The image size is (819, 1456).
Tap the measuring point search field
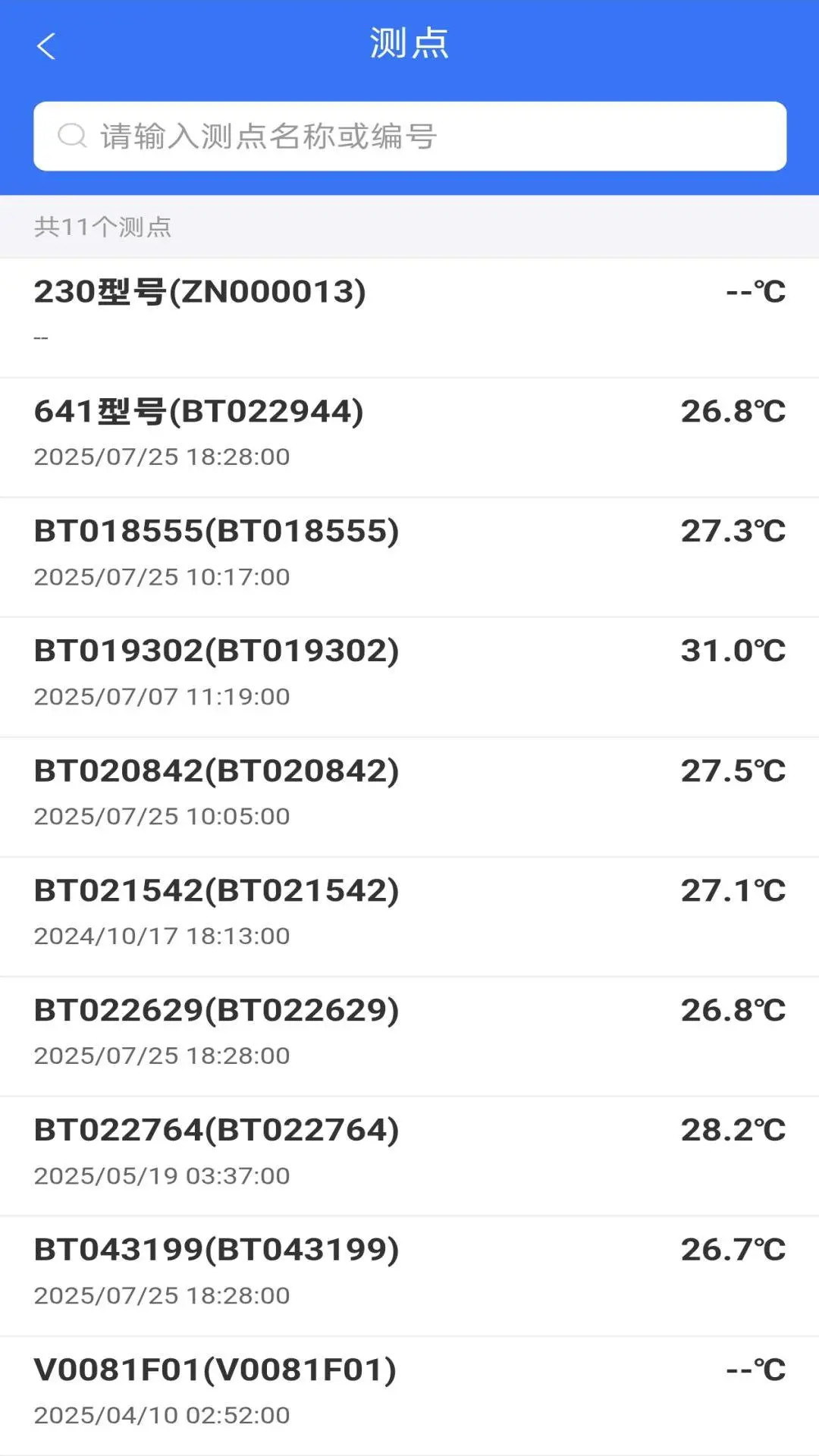409,136
